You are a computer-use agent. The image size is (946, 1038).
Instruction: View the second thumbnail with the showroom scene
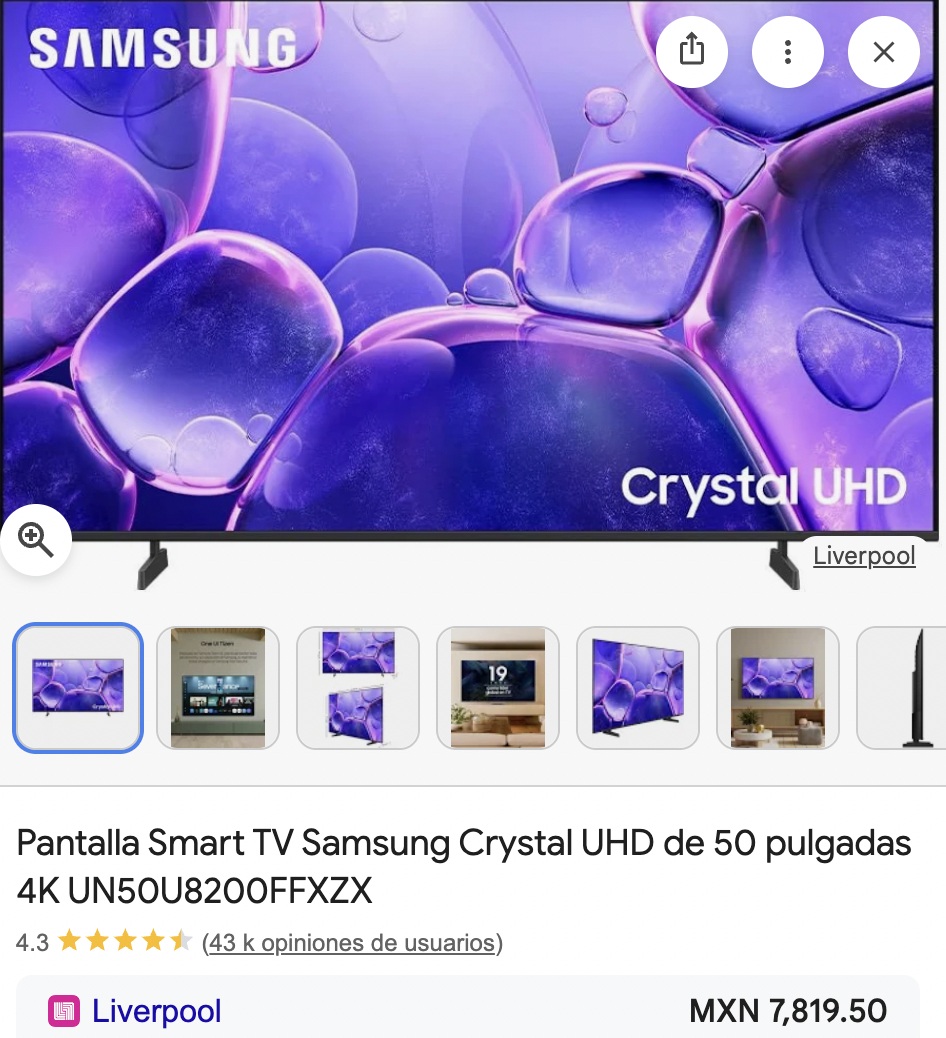[218, 687]
